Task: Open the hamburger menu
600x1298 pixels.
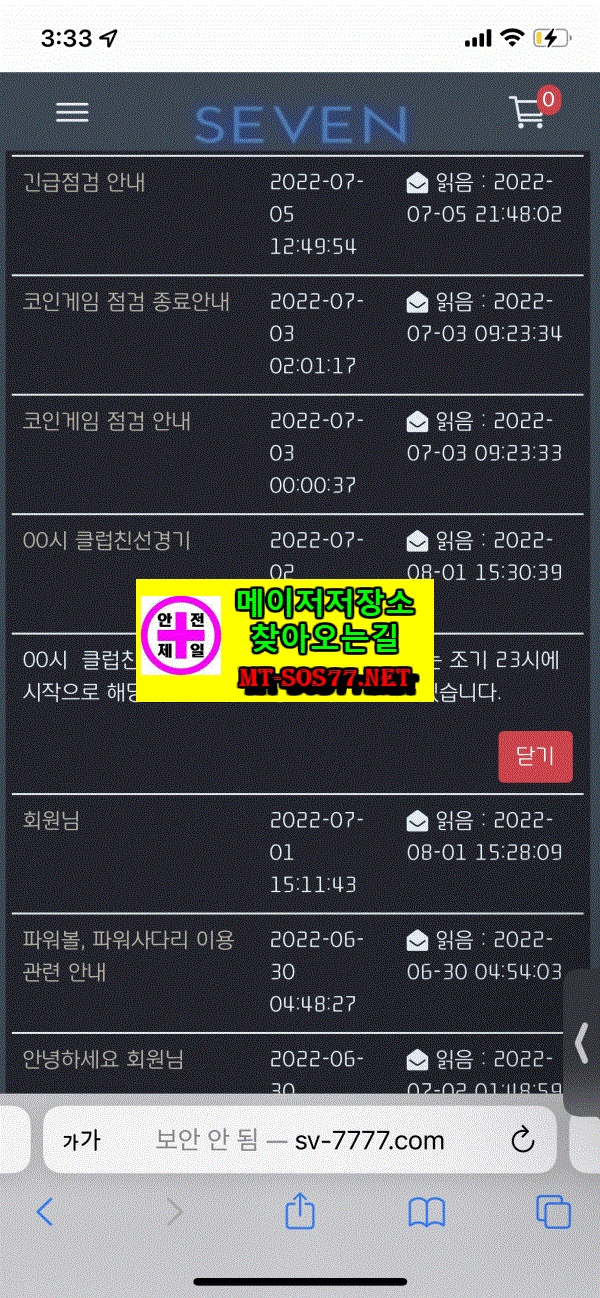Action: 72,112
